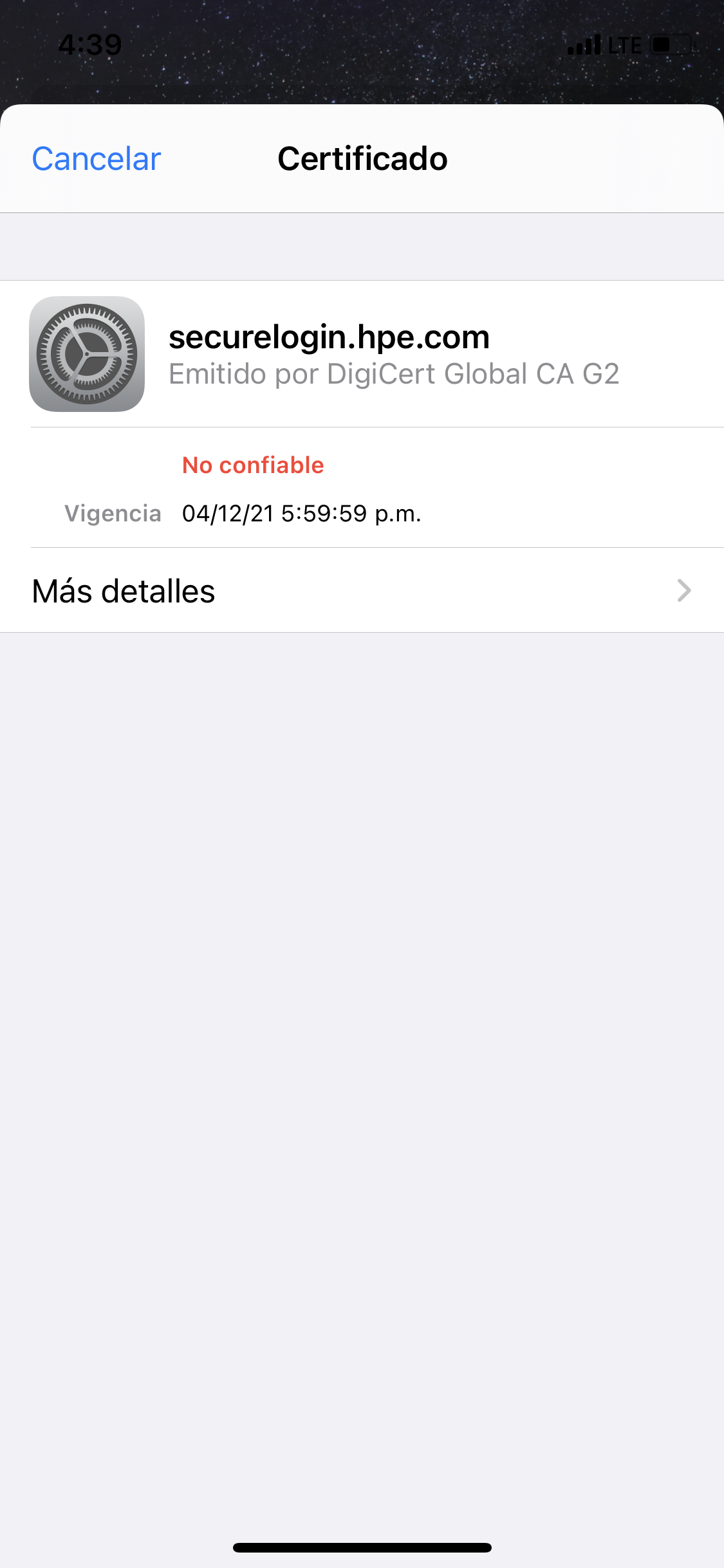
Task: Tap the certificate info row
Action: (362, 355)
